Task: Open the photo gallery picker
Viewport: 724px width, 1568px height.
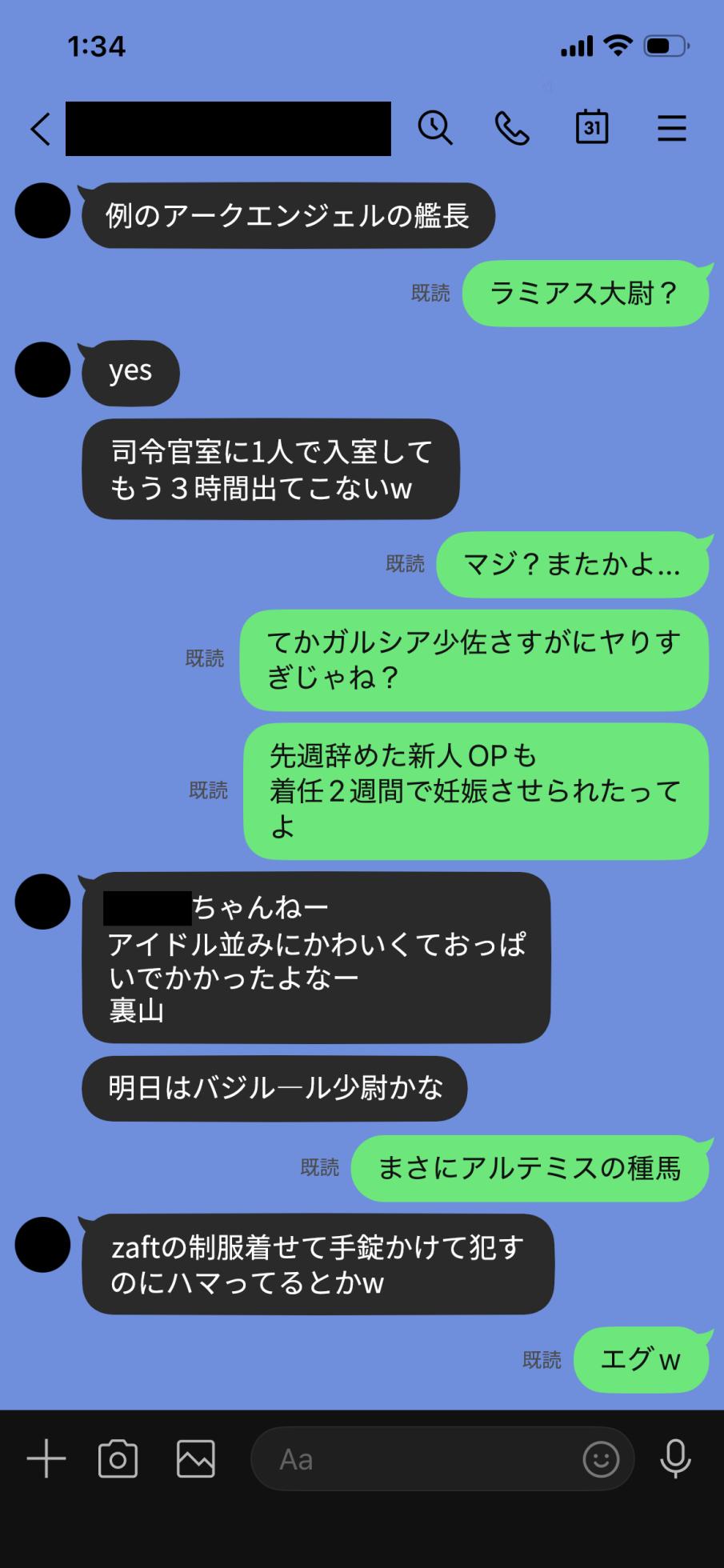Action: 196,1458
